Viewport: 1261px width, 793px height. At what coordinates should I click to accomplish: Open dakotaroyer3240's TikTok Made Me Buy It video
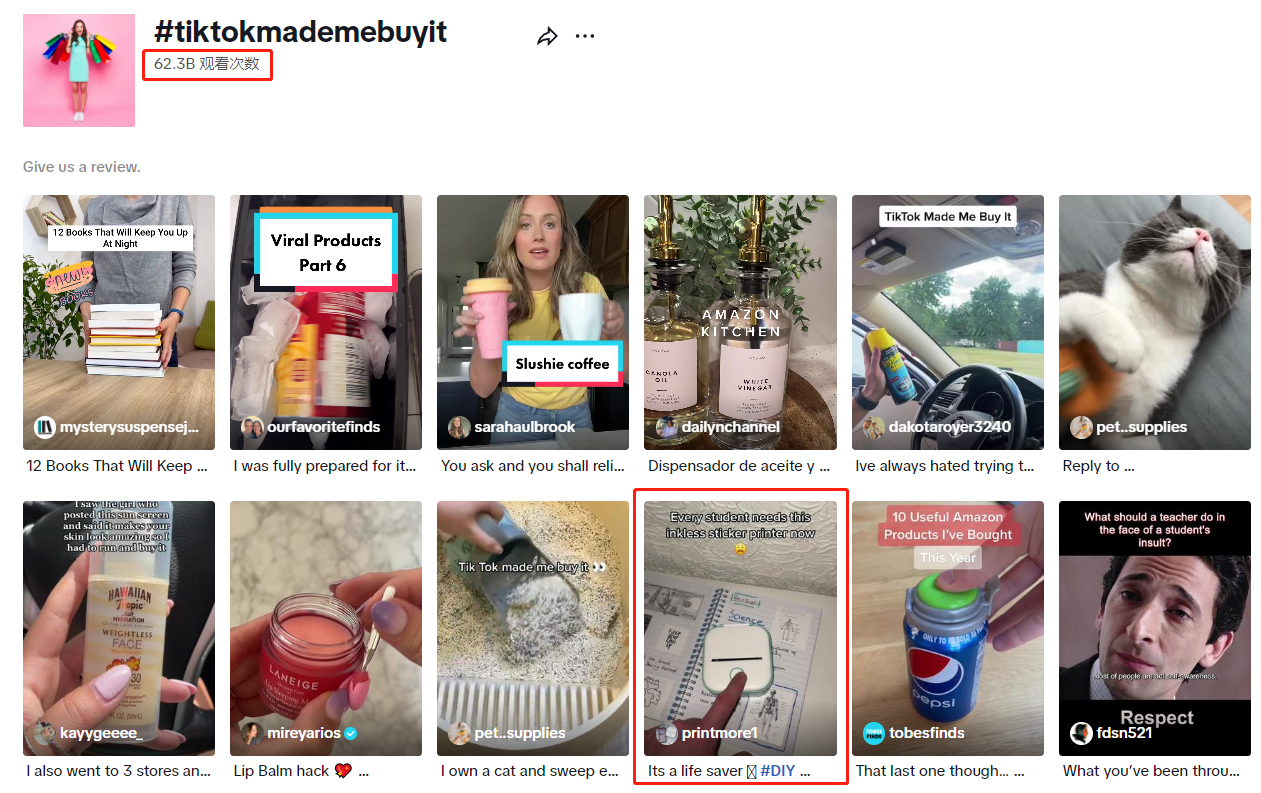[x=947, y=322]
